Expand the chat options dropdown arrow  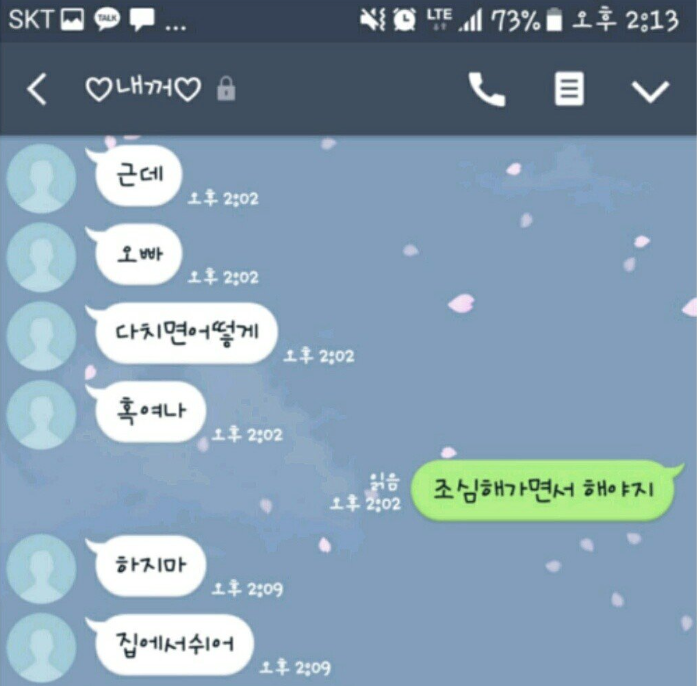click(650, 91)
